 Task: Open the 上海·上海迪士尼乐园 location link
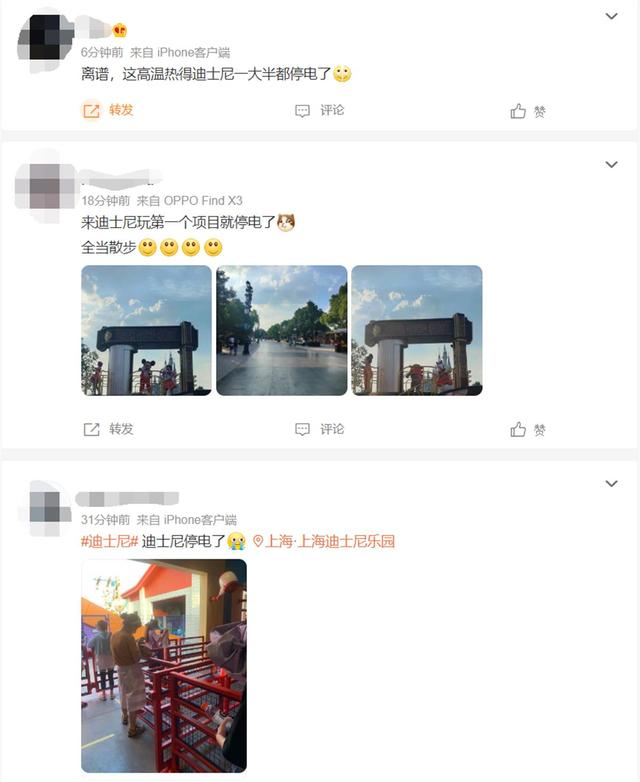324,541
